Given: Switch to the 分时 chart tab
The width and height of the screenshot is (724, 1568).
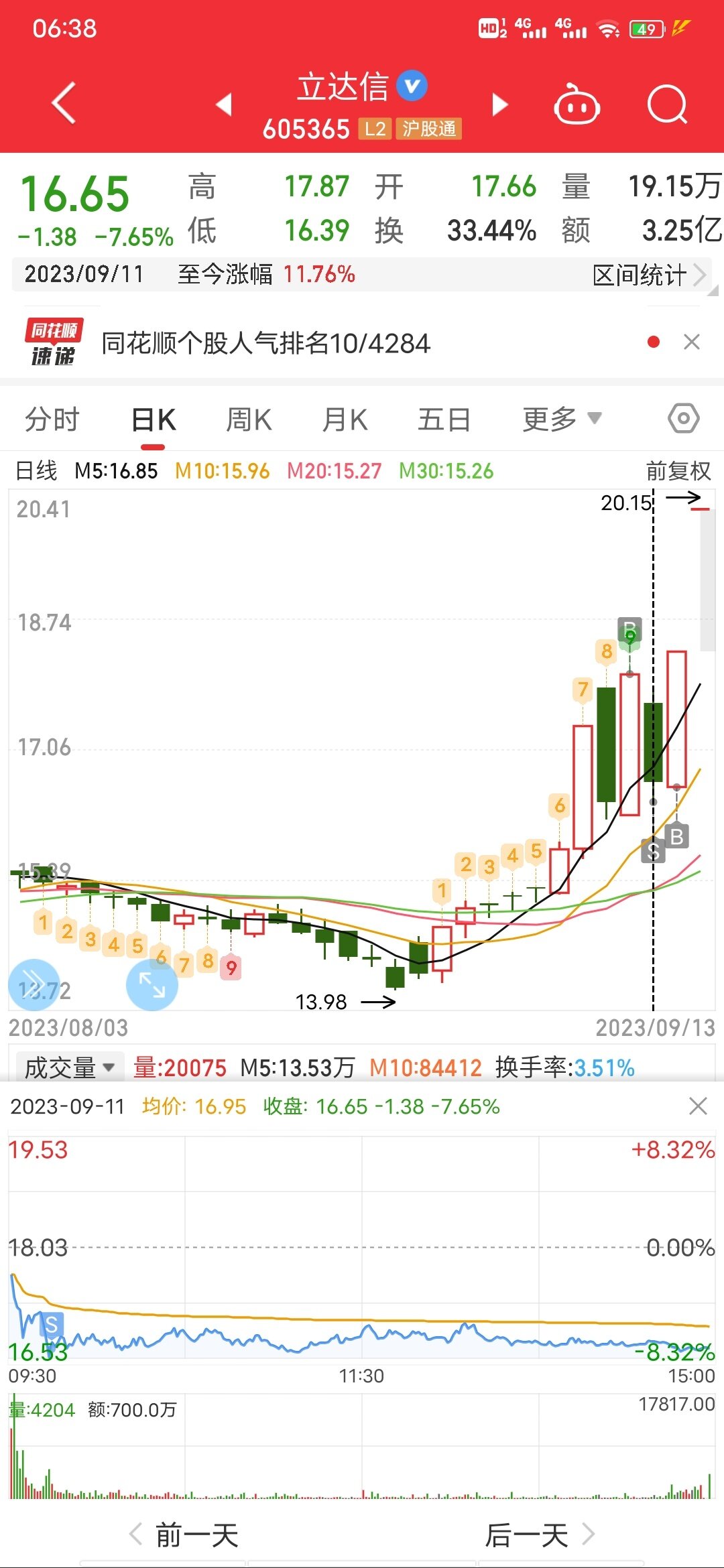Looking at the screenshot, I should tap(52, 420).
